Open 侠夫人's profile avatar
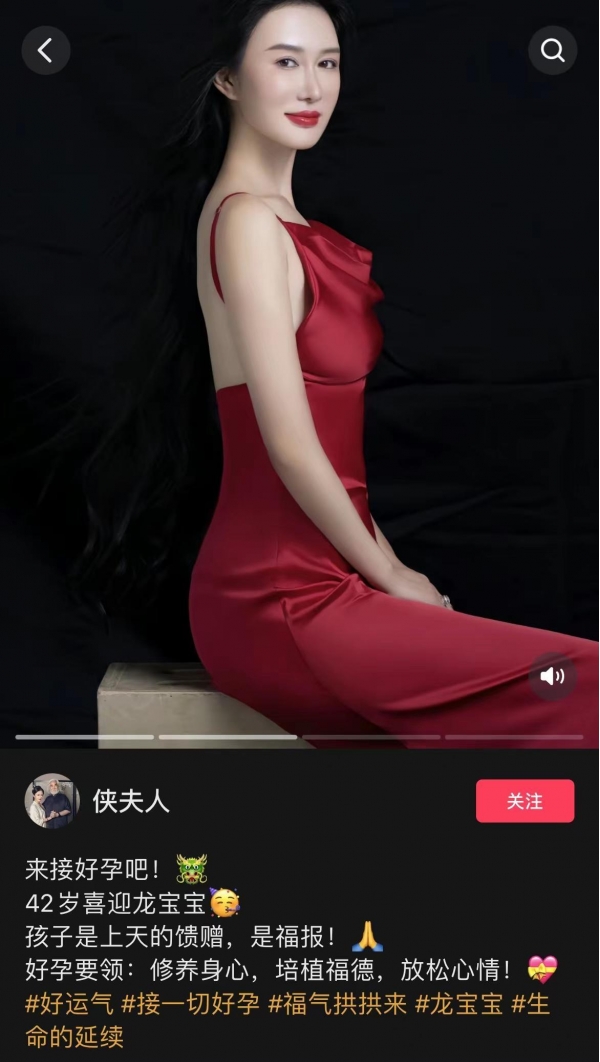600x1062 pixels. coord(52,801)
